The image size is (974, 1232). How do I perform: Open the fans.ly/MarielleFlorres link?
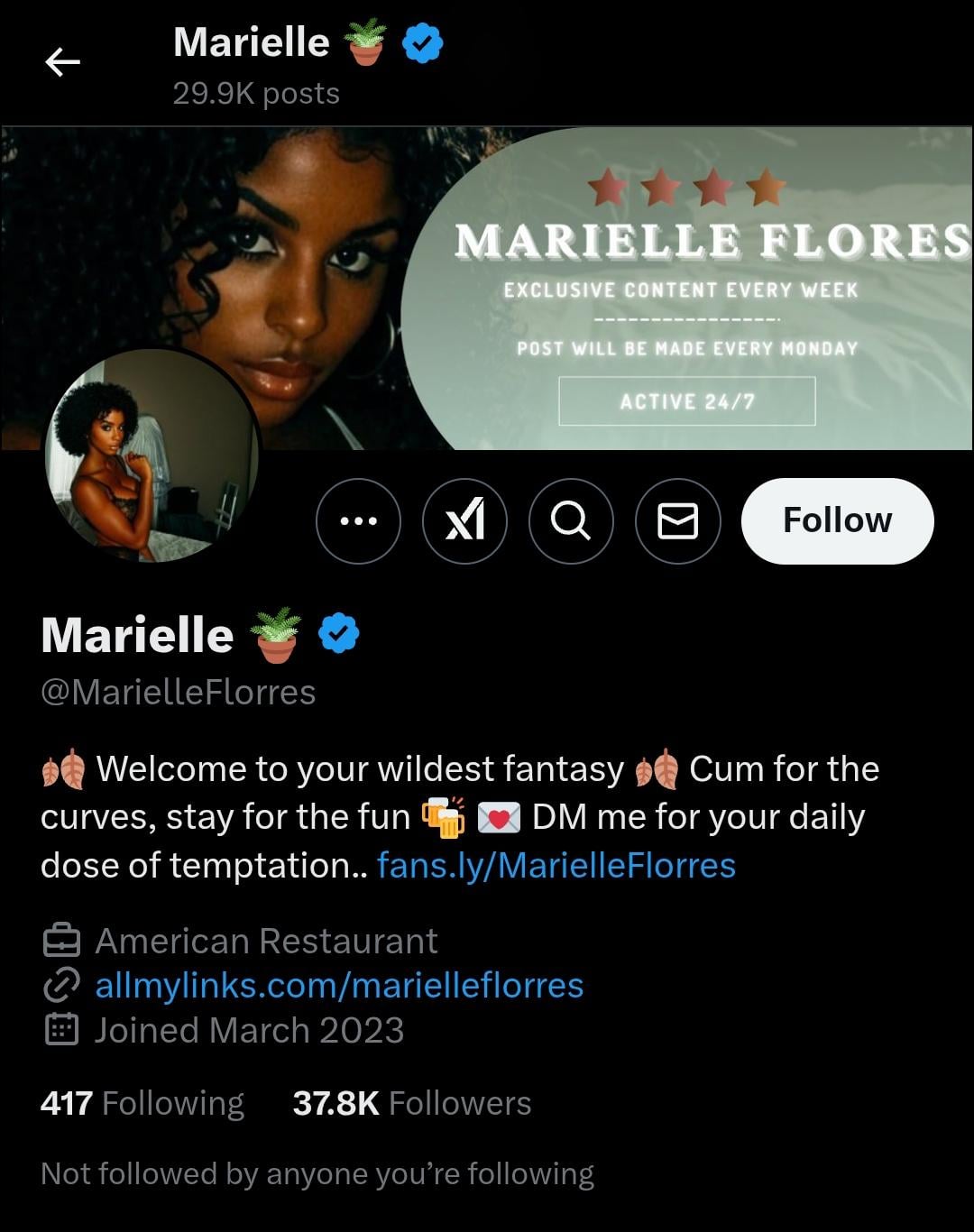click(x=556, y=866)
